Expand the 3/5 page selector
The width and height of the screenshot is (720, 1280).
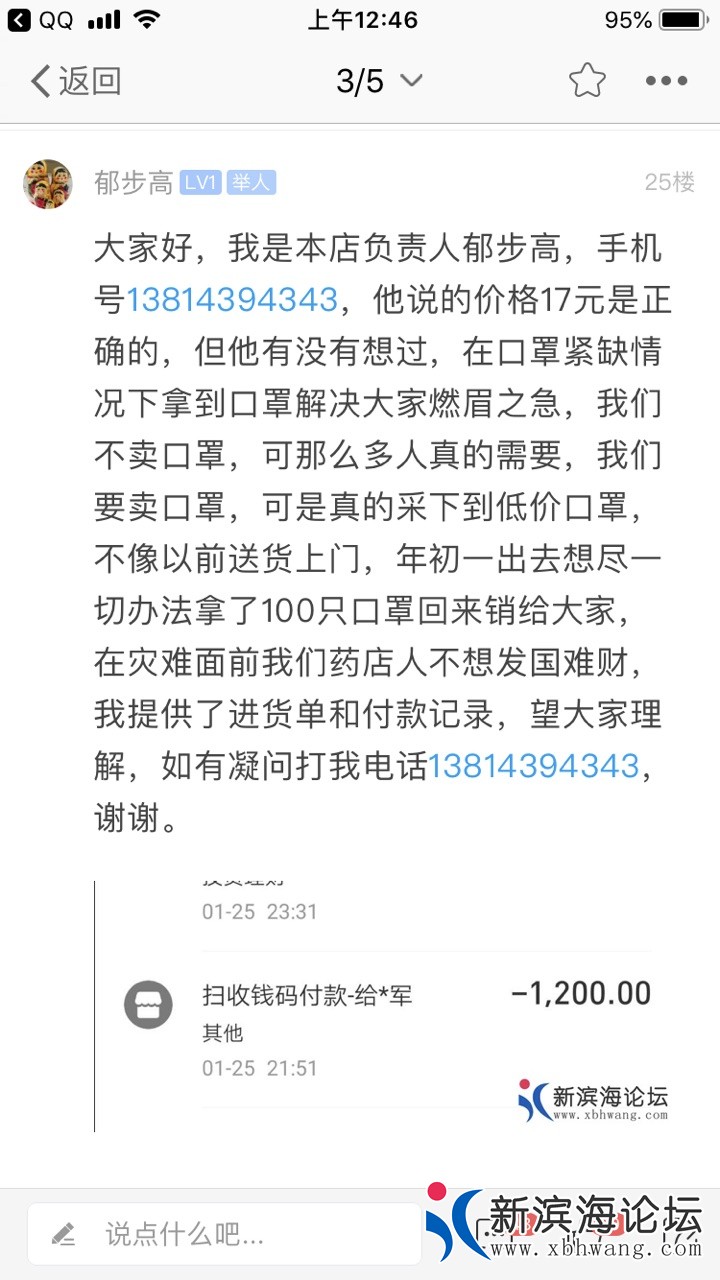[379, 81]
